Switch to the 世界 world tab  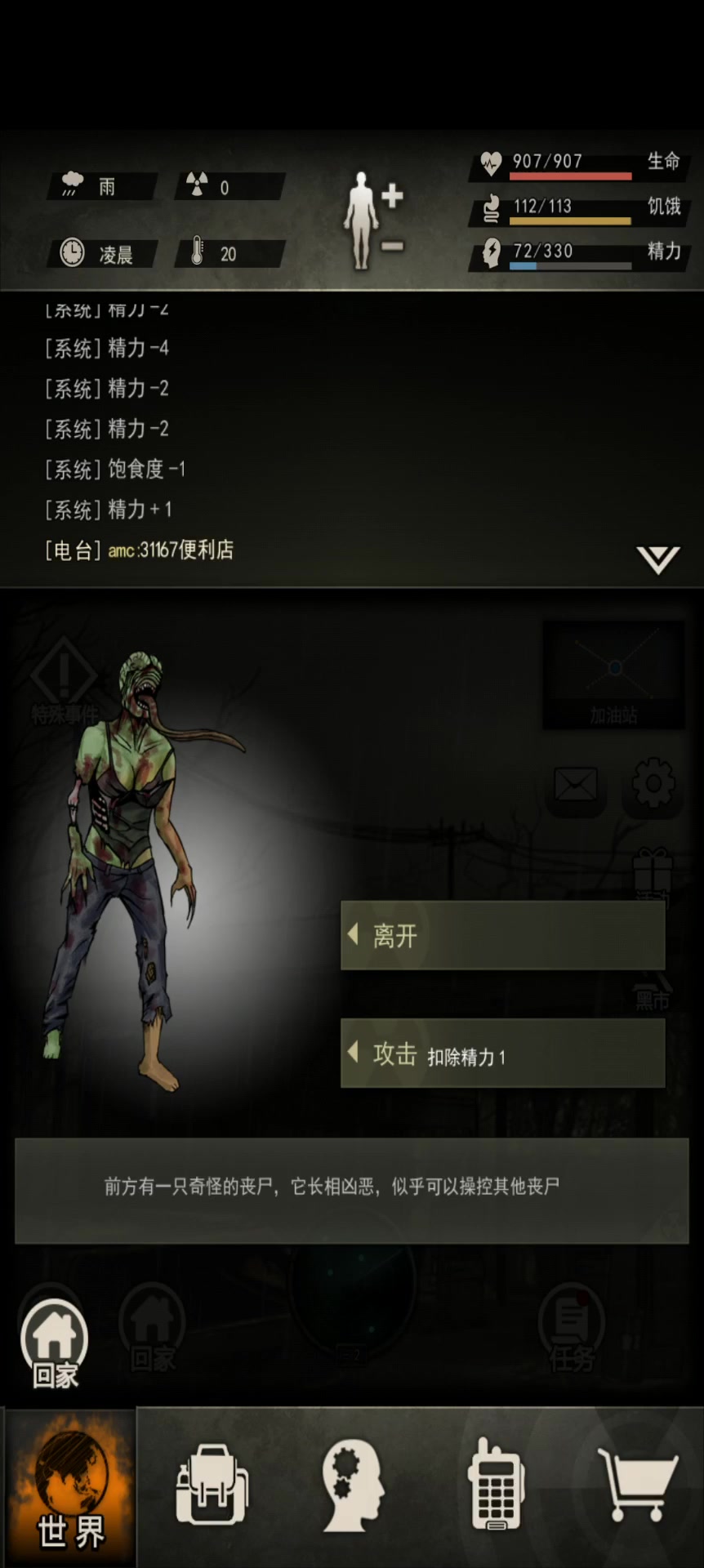(71, 1488)
